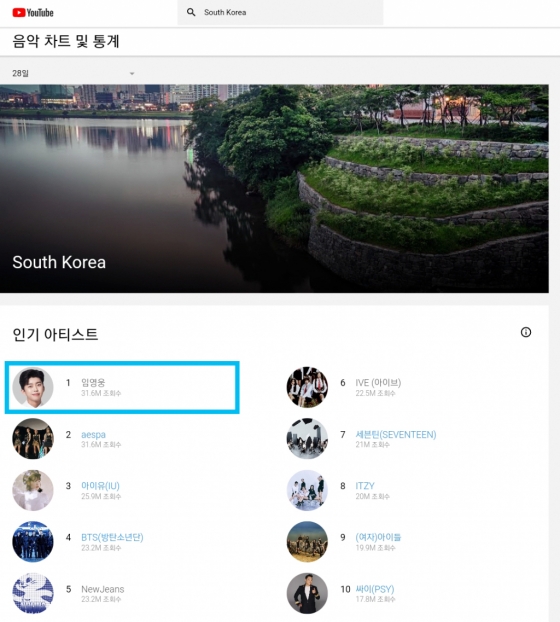560x622 pixels.
Task: Open the 세븐틴(SEVENTEEN) artist link
Action: (396, 435)
